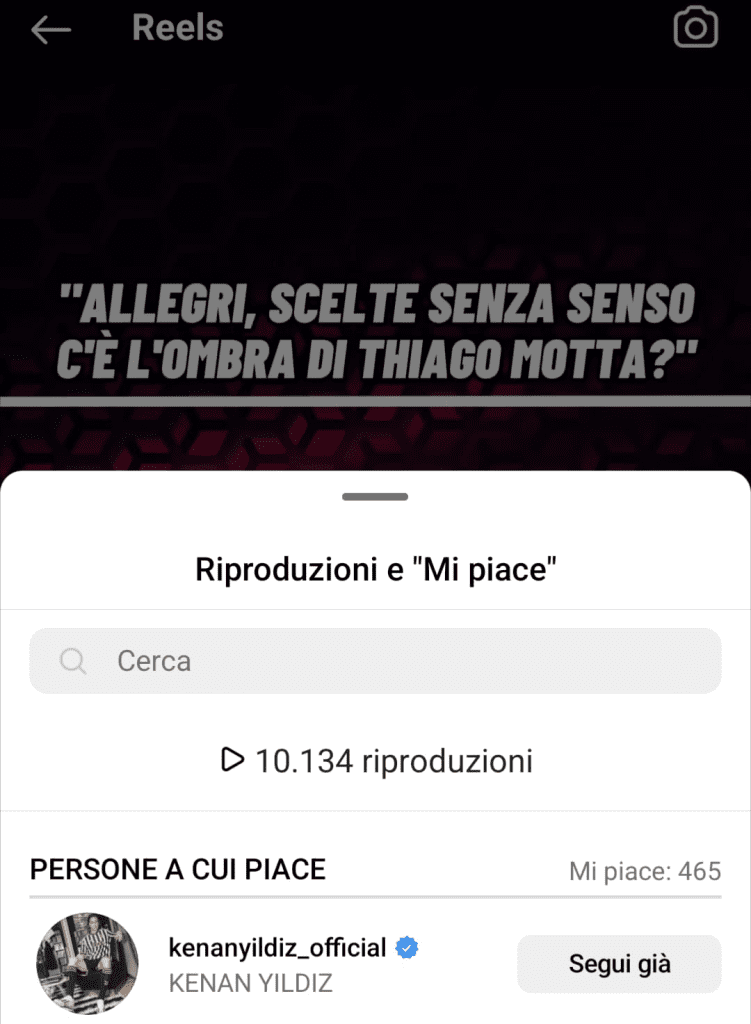Collapse the sheet using the drag handle

coord(375,495)
